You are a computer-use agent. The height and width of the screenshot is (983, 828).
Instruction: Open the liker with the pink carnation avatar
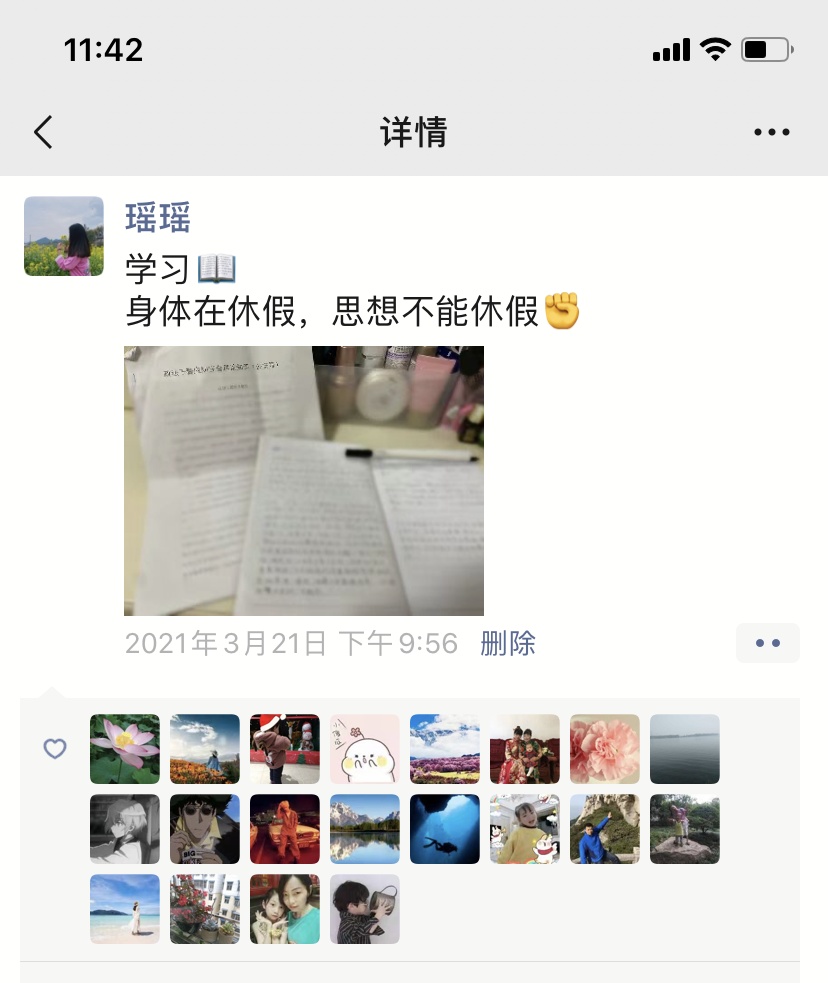(x=605, y=749)
